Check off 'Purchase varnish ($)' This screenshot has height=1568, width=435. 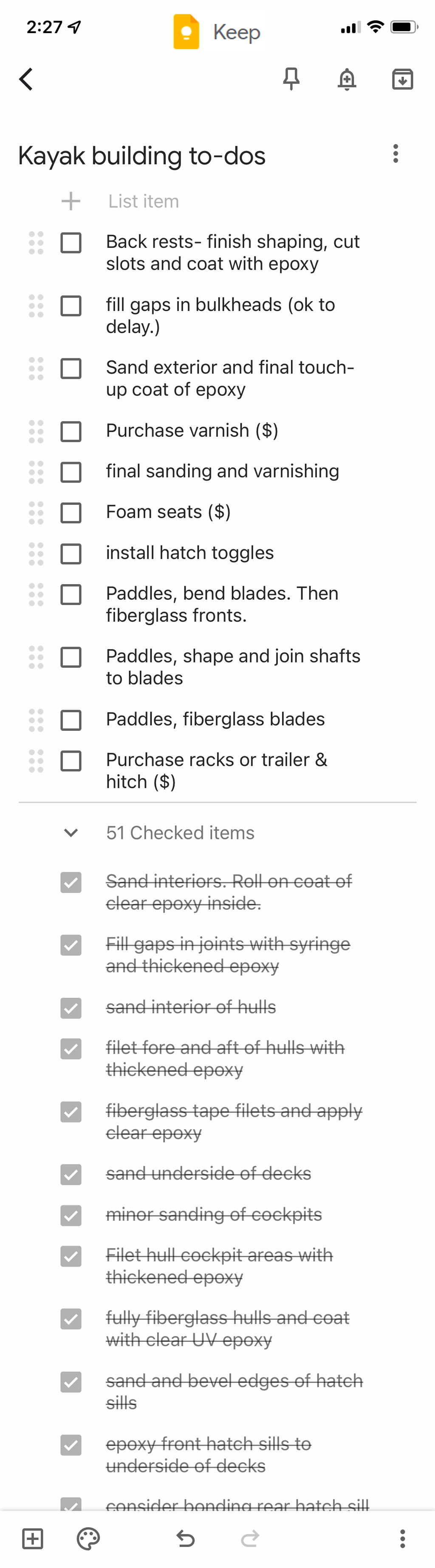(71, 432)
